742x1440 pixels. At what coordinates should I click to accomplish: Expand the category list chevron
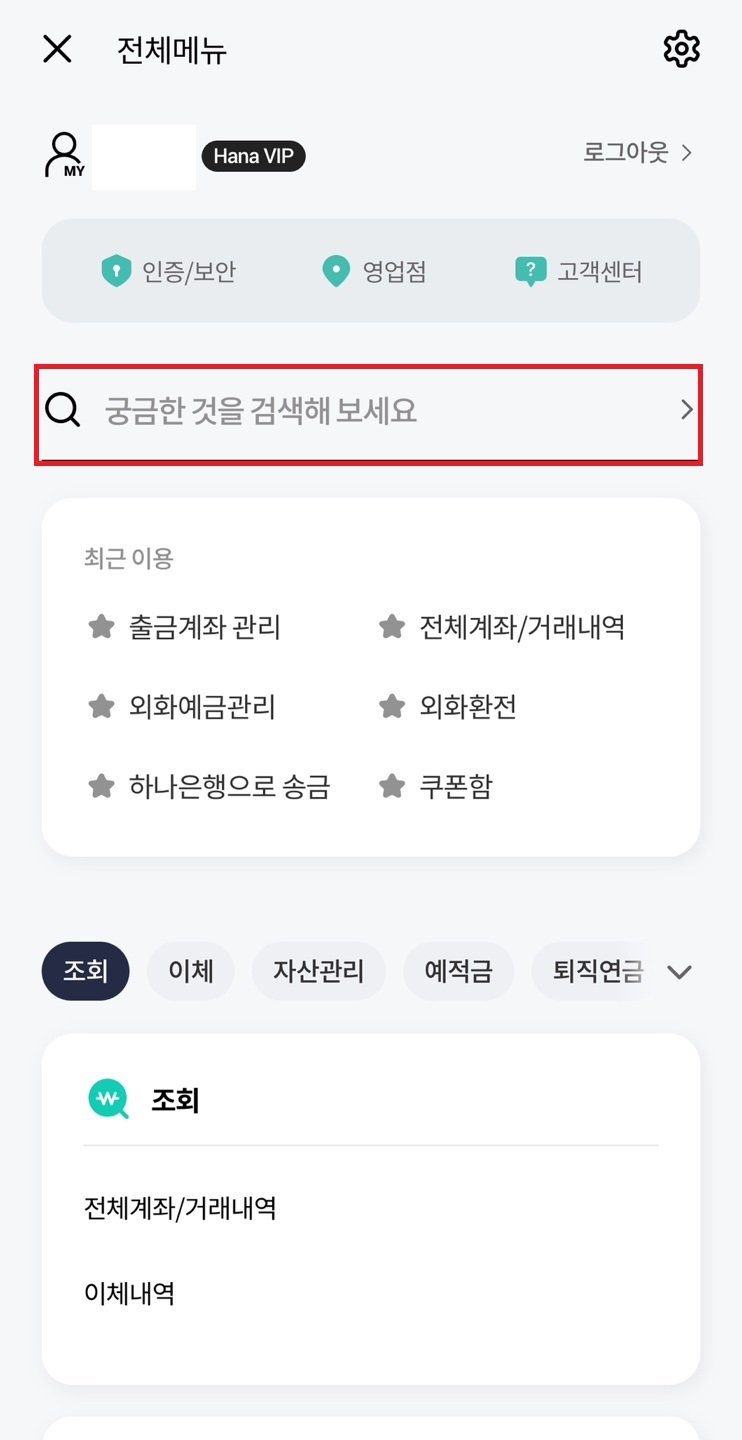pyautogui.click(x=679, y=972)
